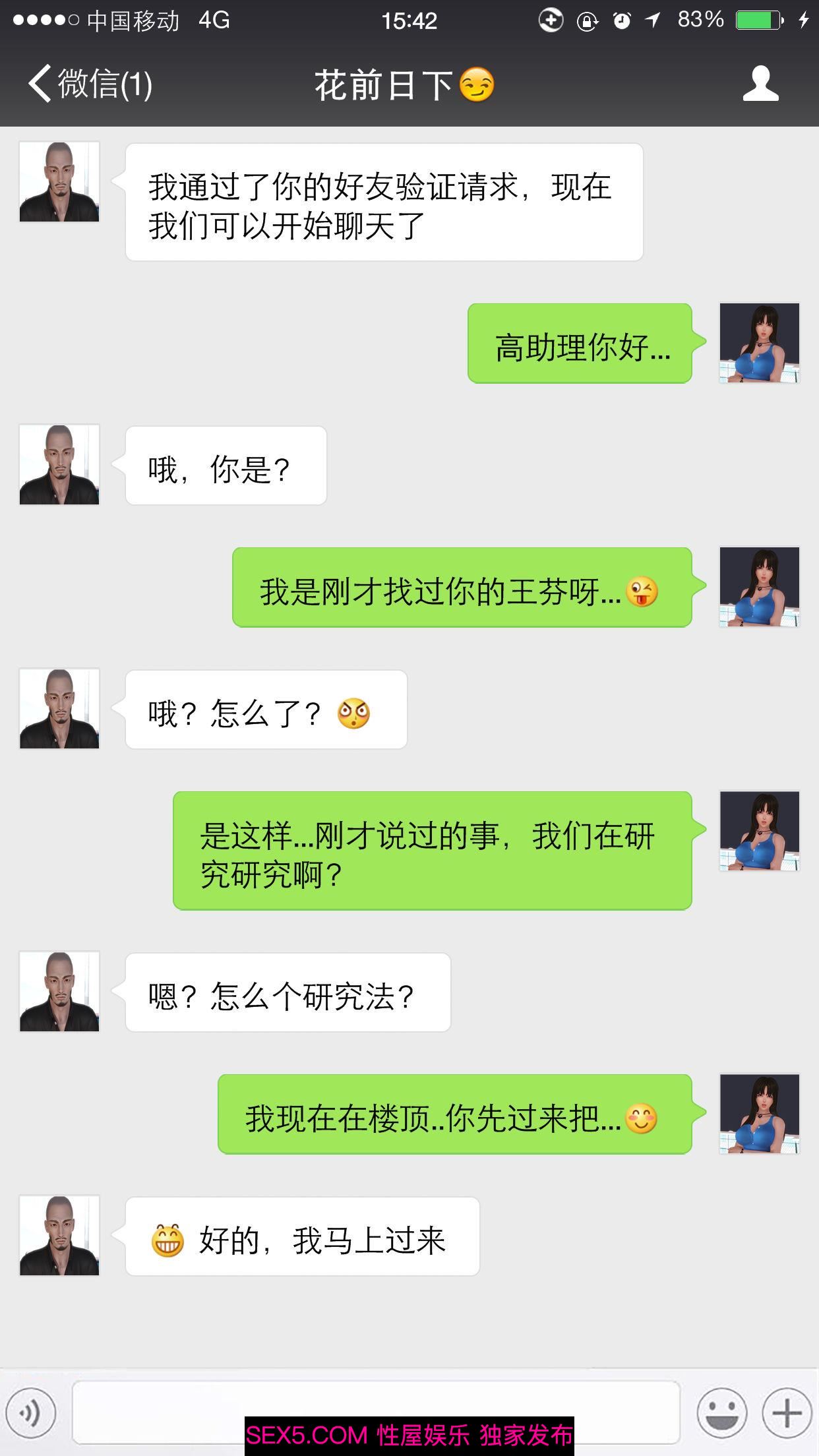Tap the avatar beside "哦，你是？"
Screen dimensions: 819x1456
(x=59, y=465)
